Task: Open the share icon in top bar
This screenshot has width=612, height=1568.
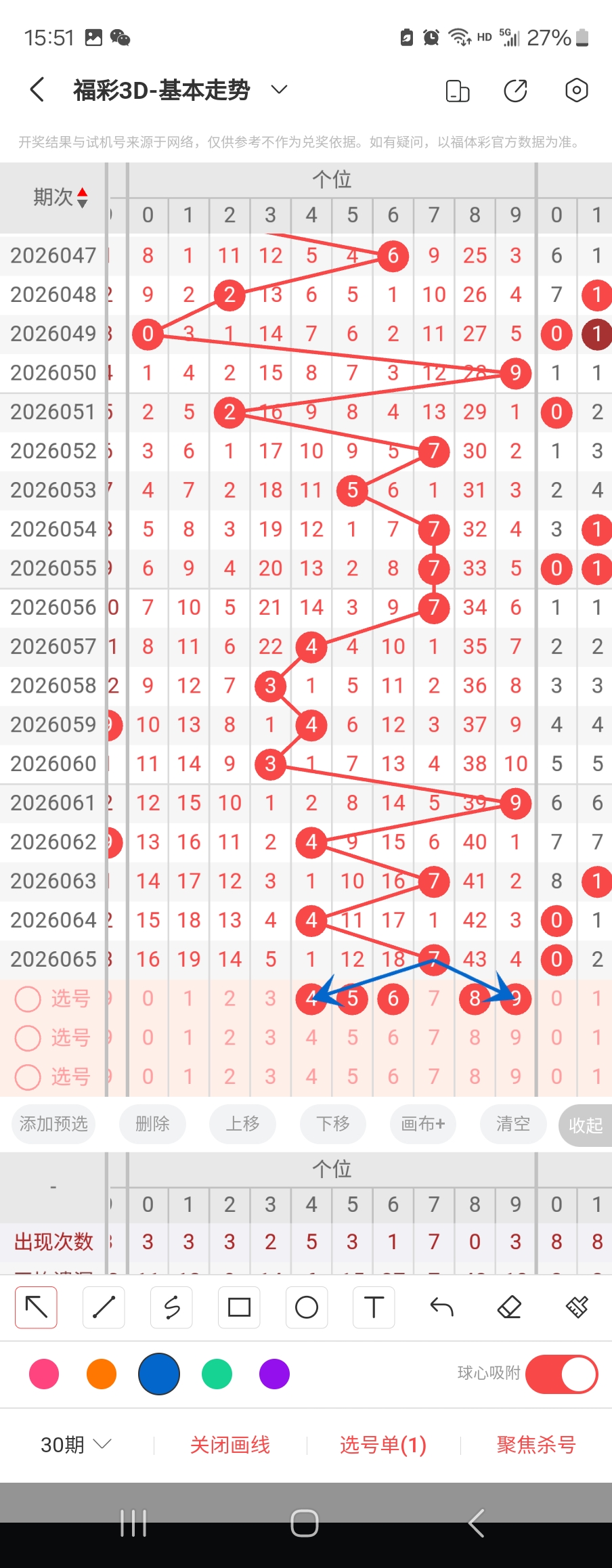Action: click(516, 90)
